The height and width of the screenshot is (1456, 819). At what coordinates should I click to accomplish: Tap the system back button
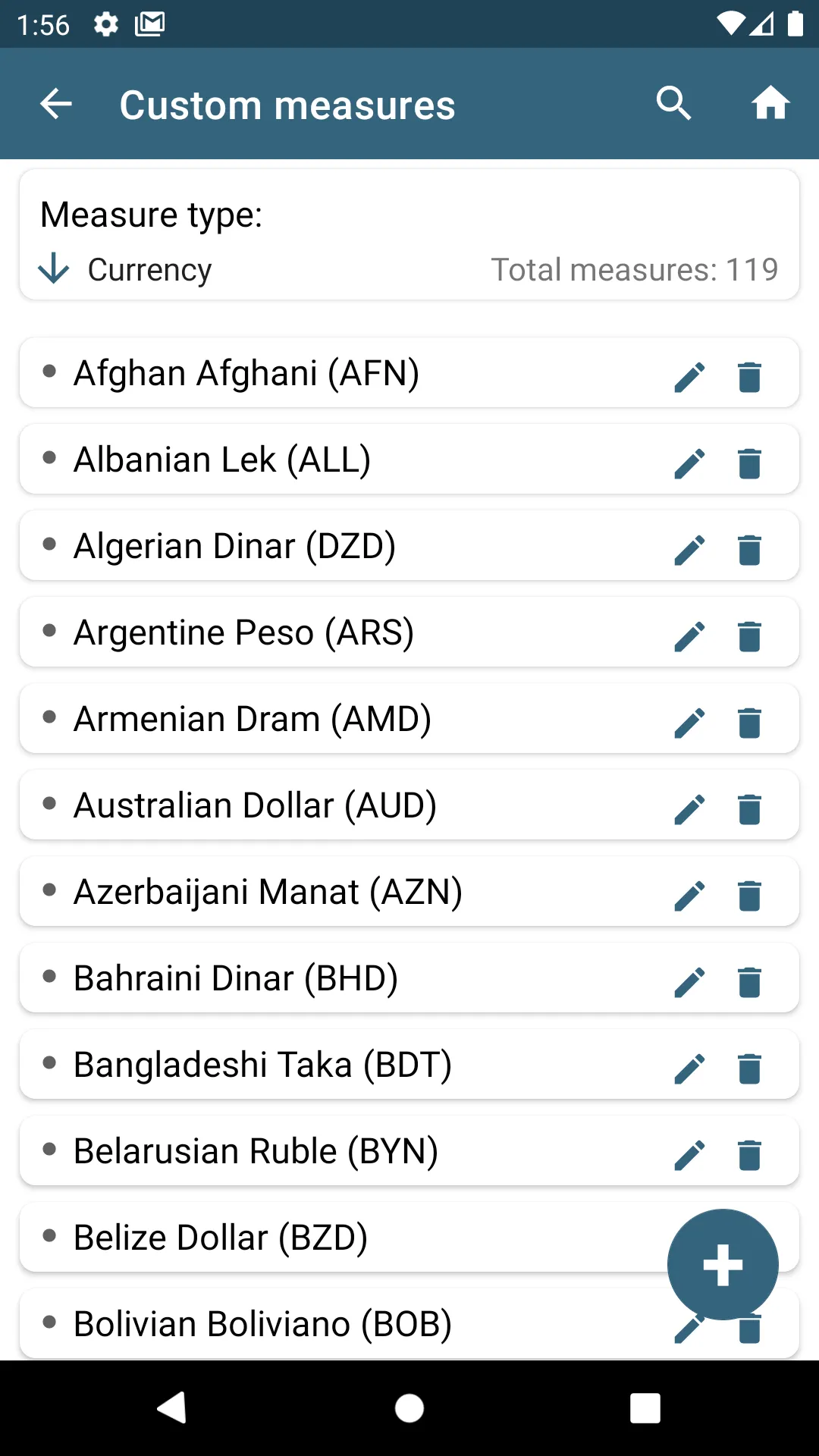173,1408
